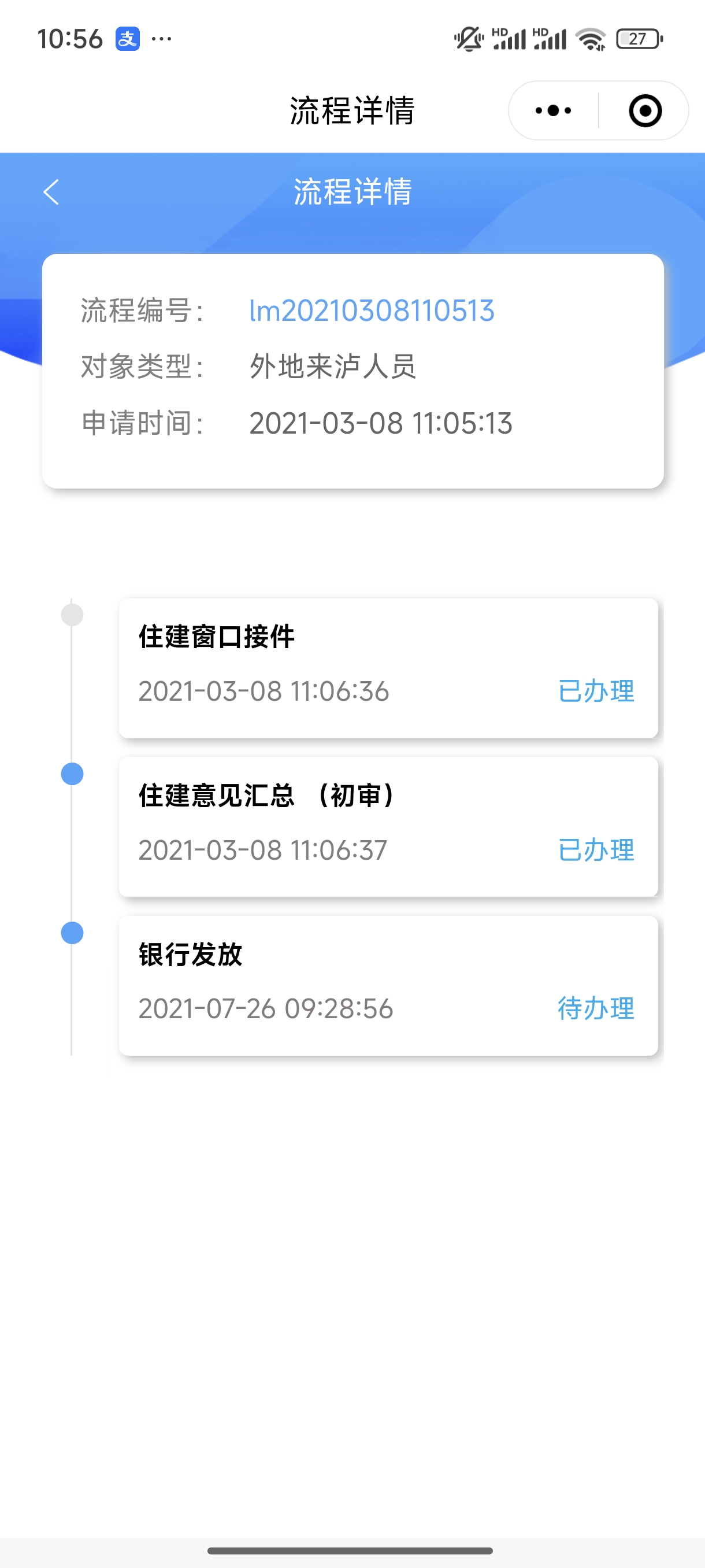Open process number lm20210308110513
705x1568 pixels.
coord(372,310)
